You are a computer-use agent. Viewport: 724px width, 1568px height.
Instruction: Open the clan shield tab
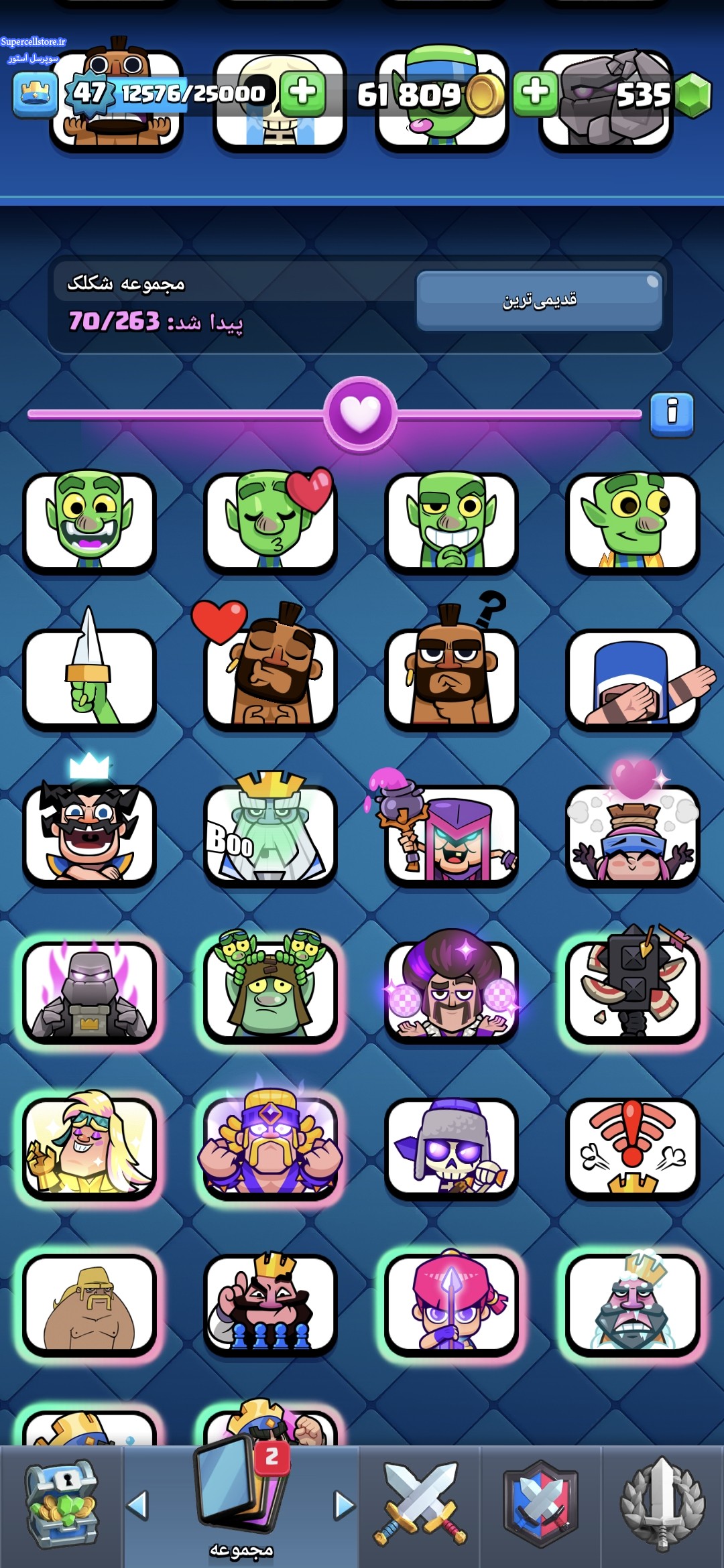click(x=540, y=1506)
